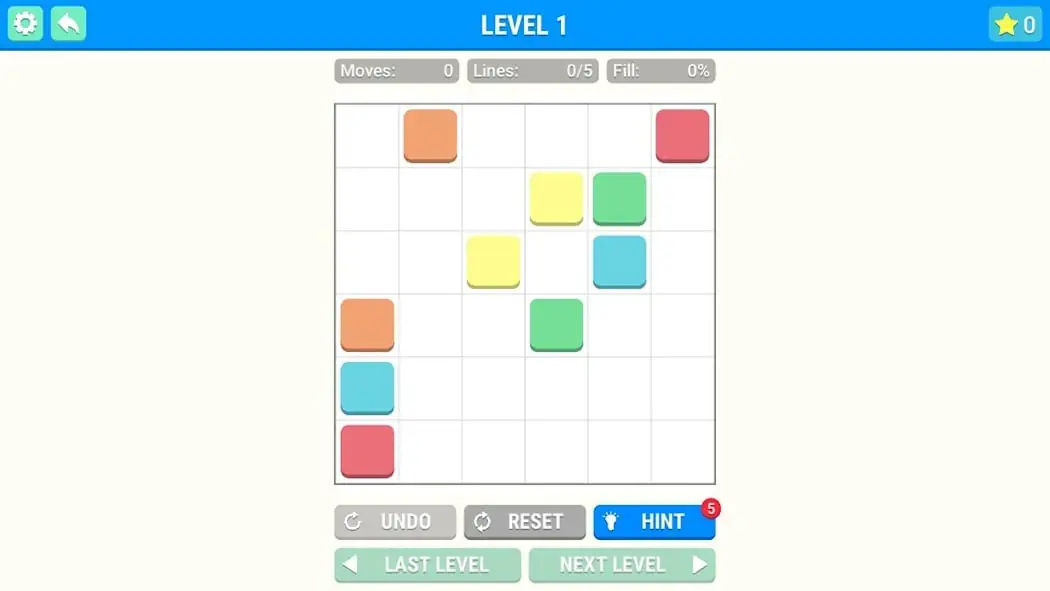1050x591 pixels.
Task: Advance to the next level
Action: (x=622, y=564)
